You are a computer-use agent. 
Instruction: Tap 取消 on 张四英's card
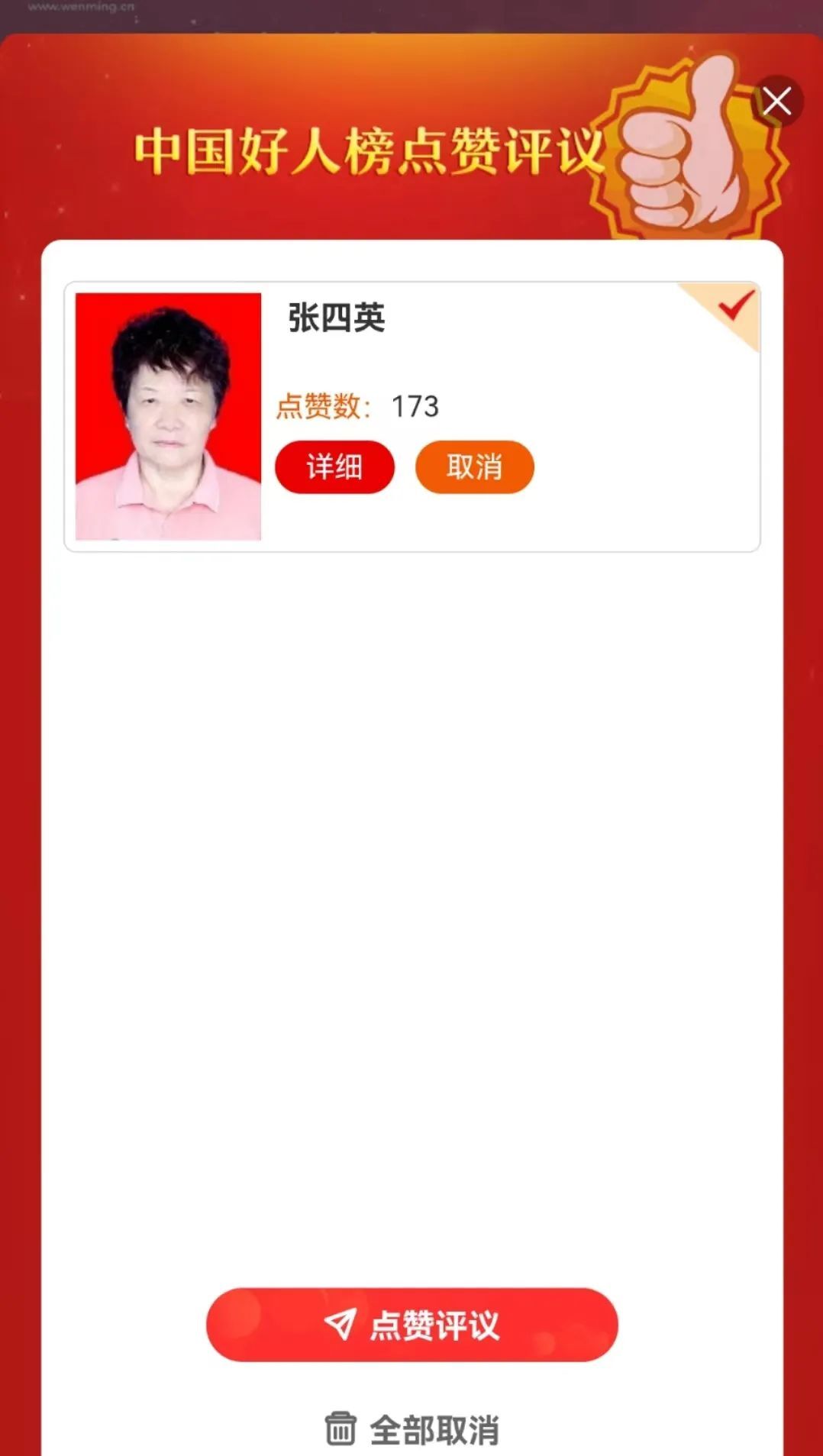474,467
